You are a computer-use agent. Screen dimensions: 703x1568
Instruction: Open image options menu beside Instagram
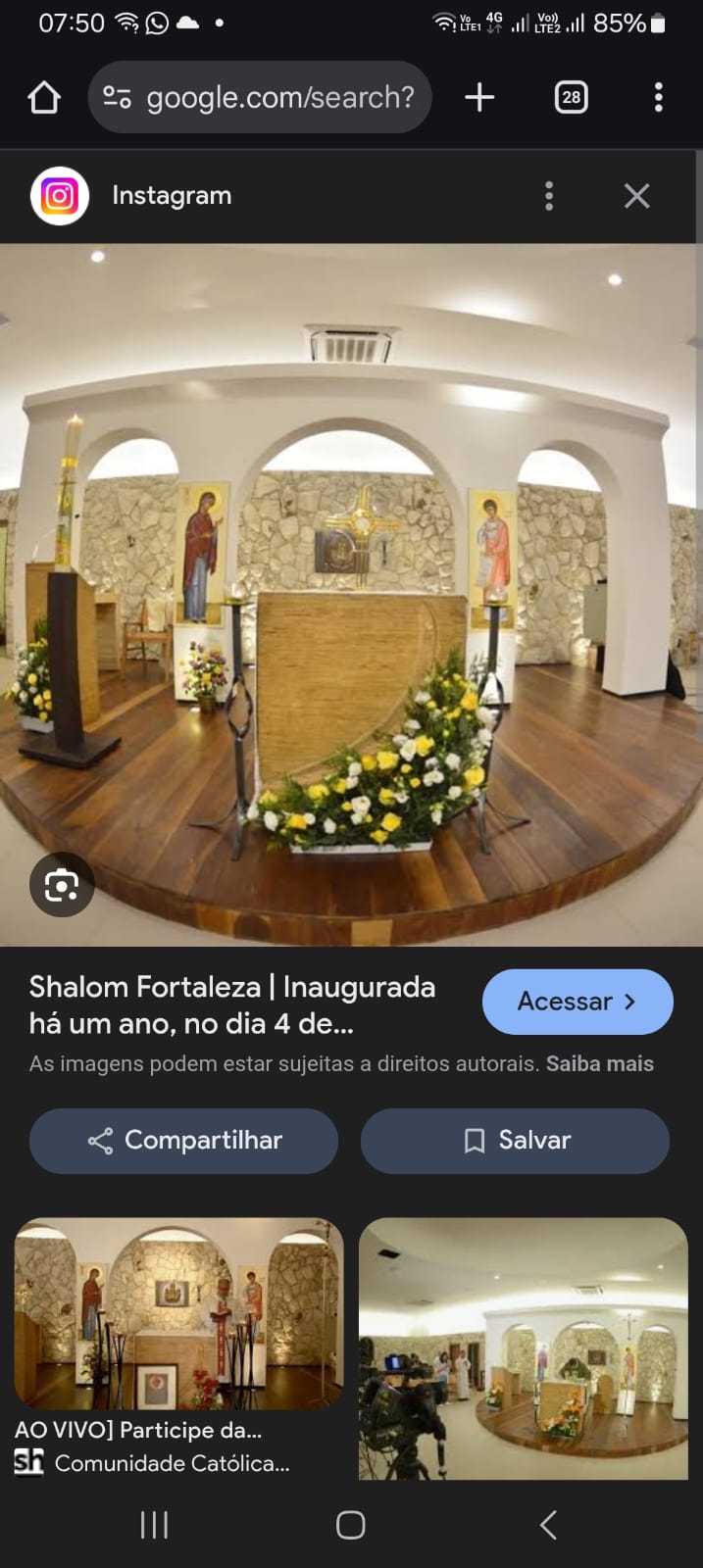coord(549,196)
